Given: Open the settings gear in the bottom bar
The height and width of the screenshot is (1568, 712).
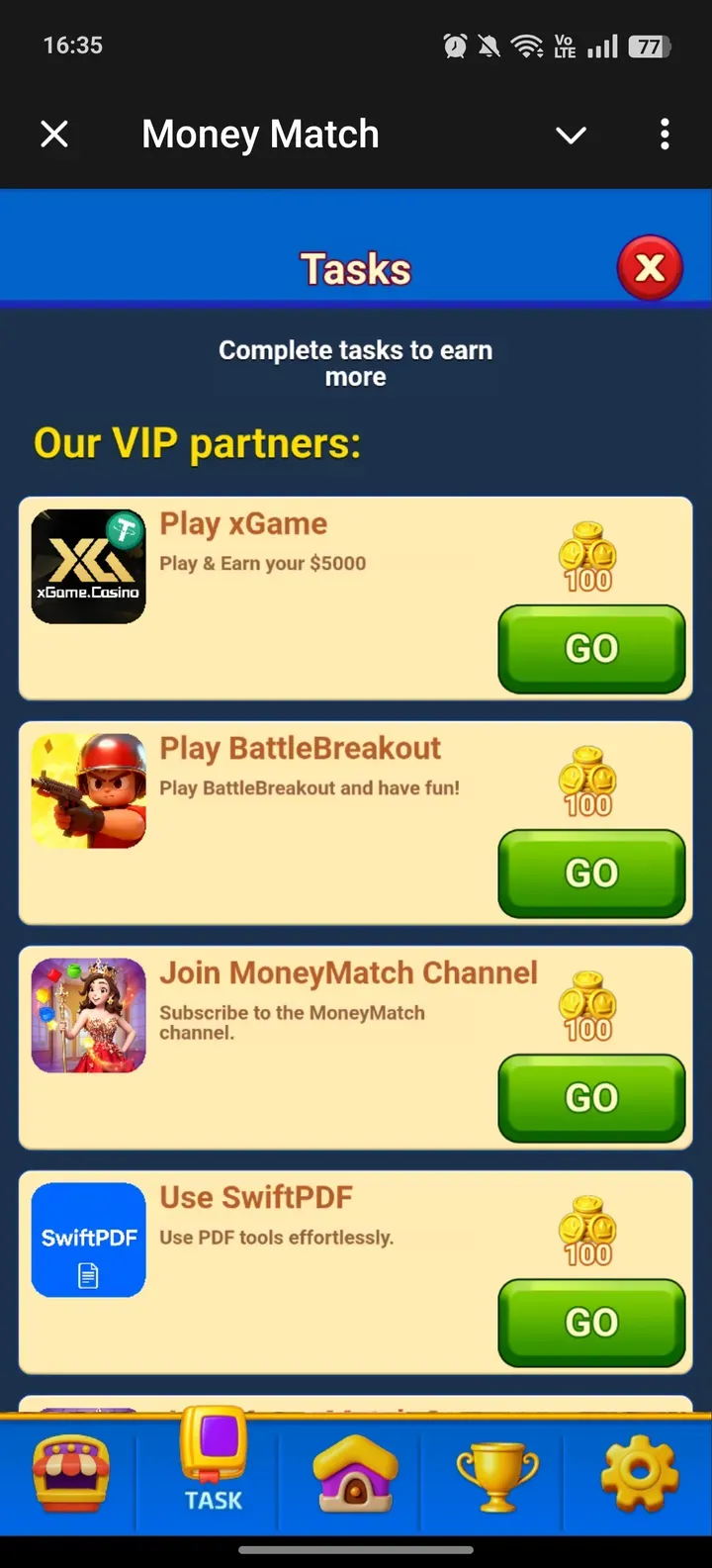Looking at the screenshot, I should click(639, 1474).
